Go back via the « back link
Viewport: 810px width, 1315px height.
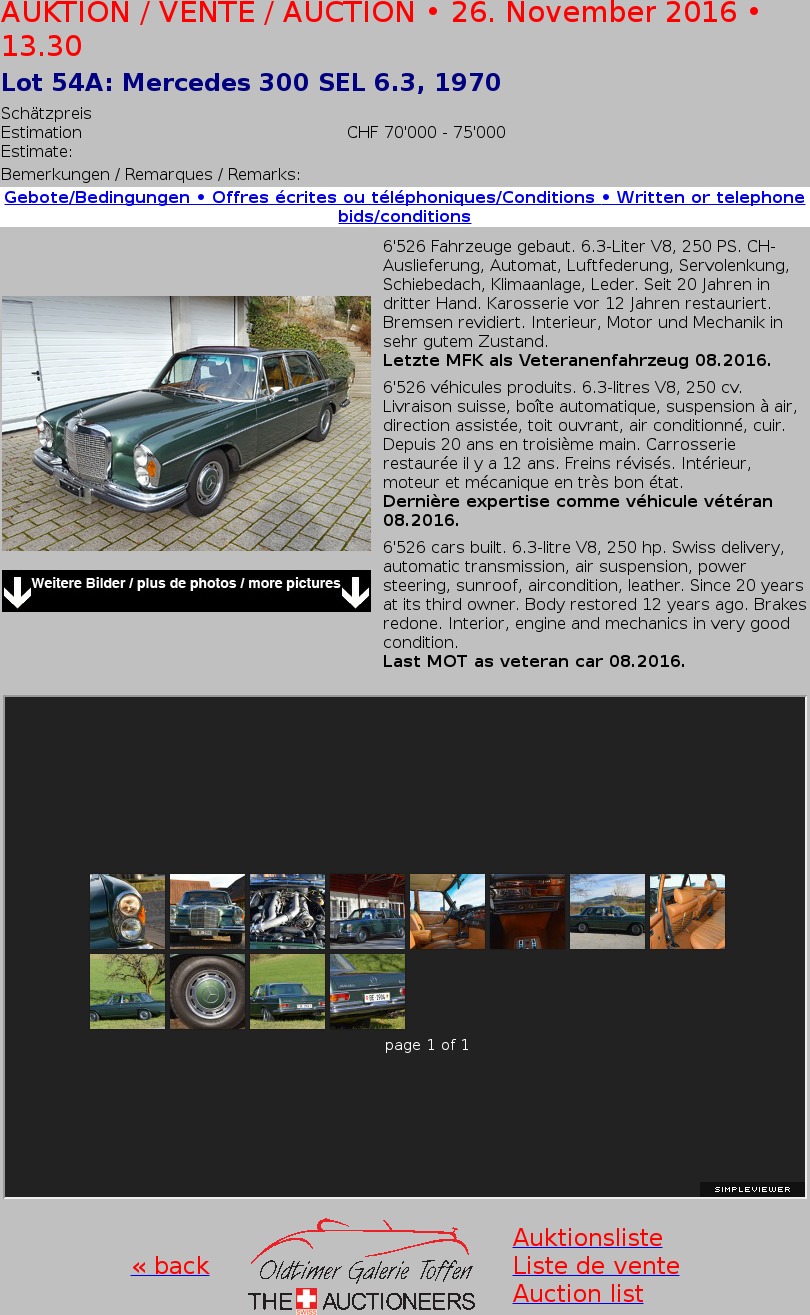click(x=170, y=1266)
